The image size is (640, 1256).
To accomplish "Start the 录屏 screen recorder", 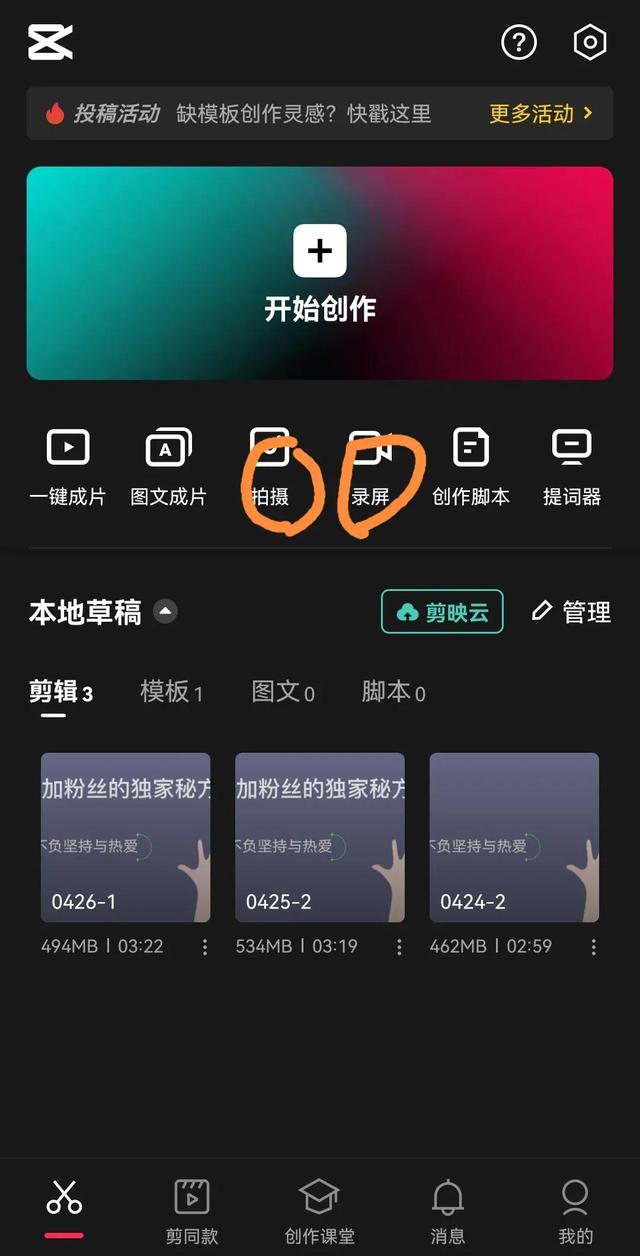I will tap(370, 467).
